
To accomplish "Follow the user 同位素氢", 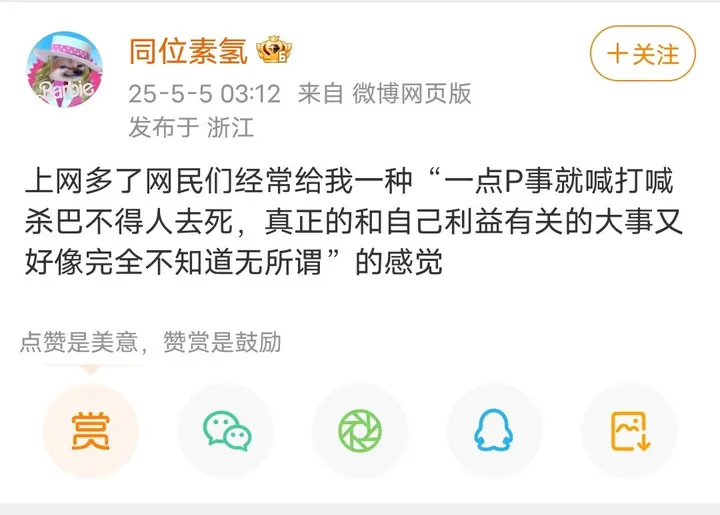I will tap(642, 53).
